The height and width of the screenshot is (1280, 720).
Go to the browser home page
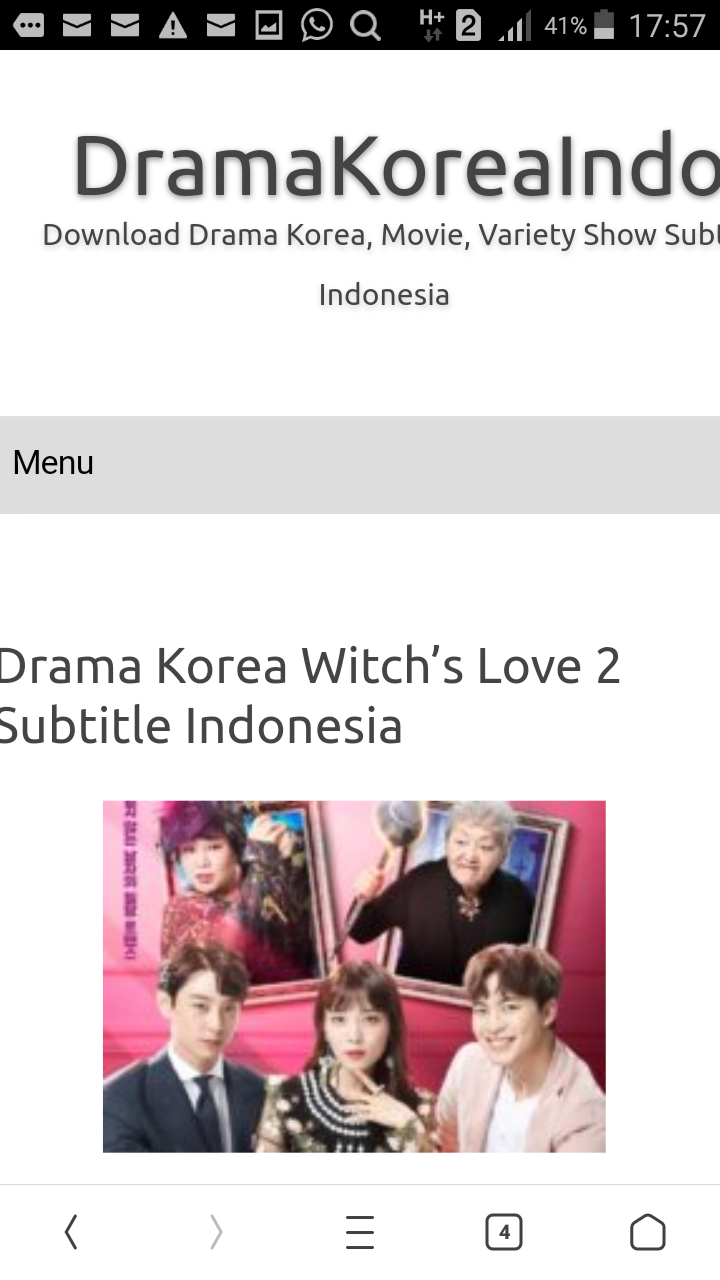(647, 1232)
